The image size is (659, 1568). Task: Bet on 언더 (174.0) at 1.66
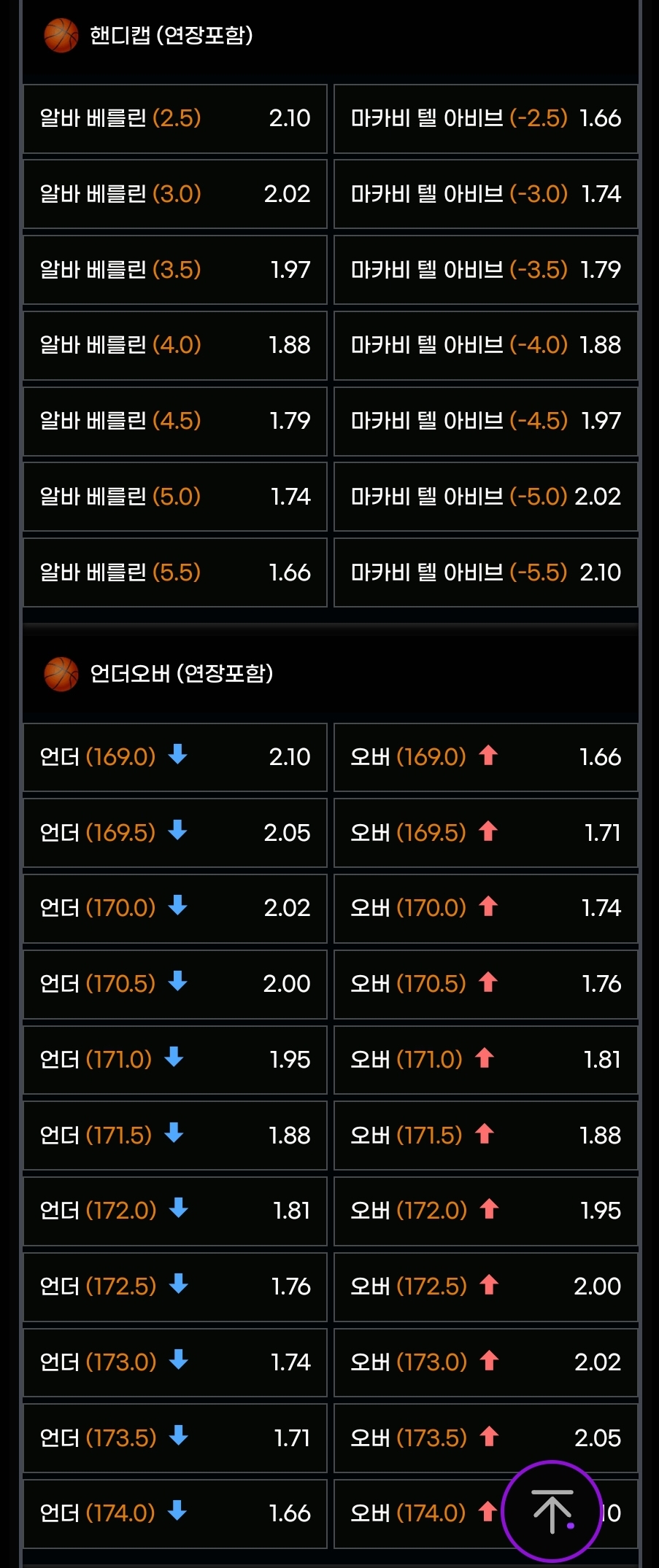(175, 1513)
